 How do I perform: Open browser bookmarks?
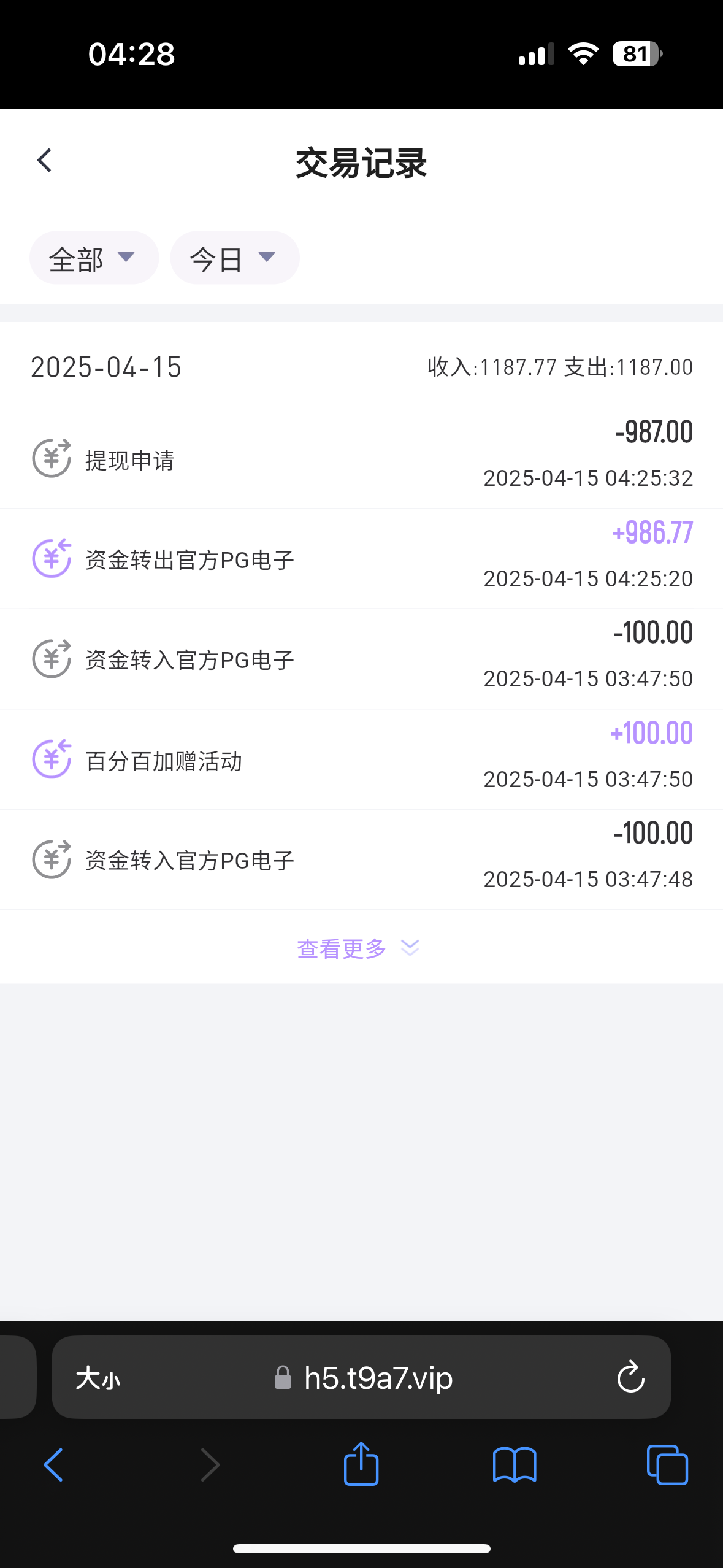click(515, 1464)
